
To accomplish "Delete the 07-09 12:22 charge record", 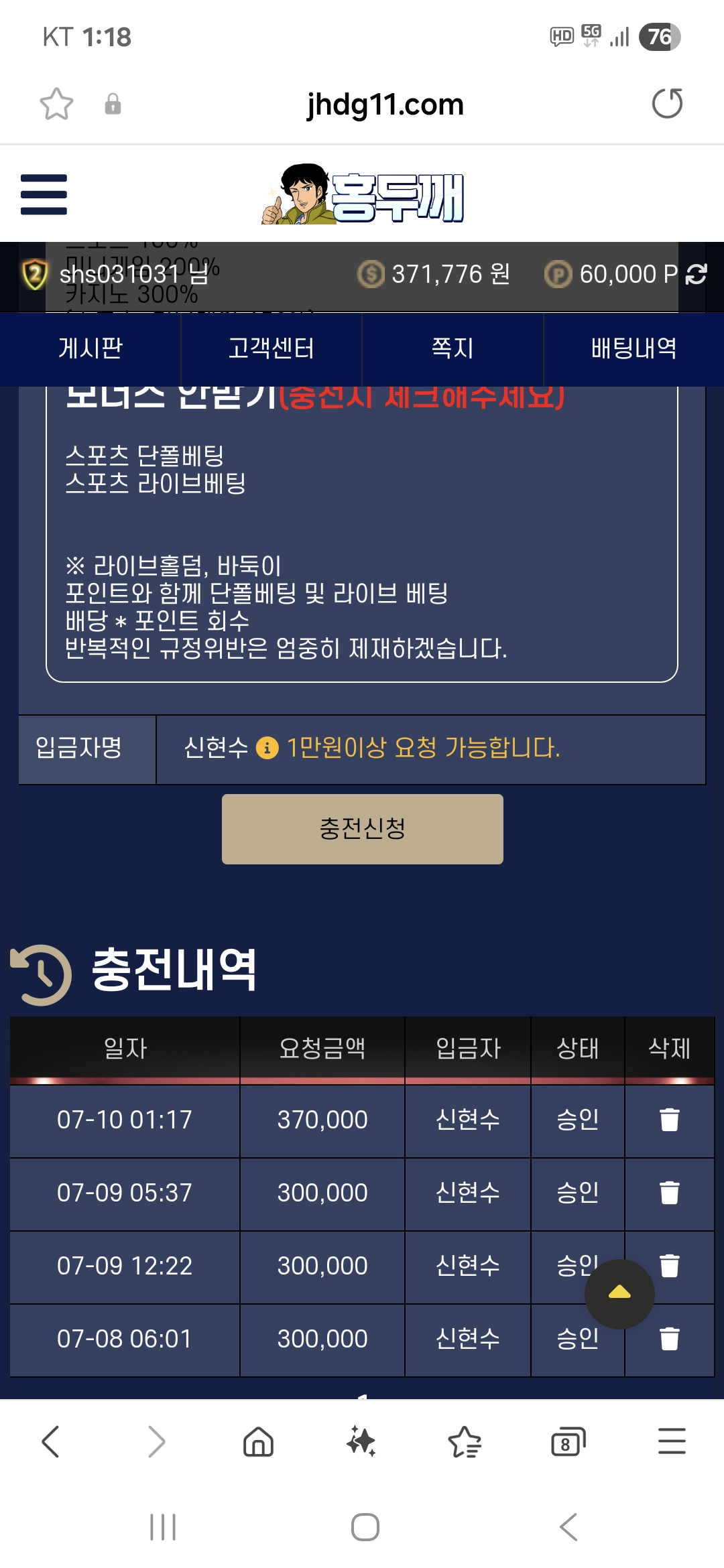I will tap(670, 1265).
